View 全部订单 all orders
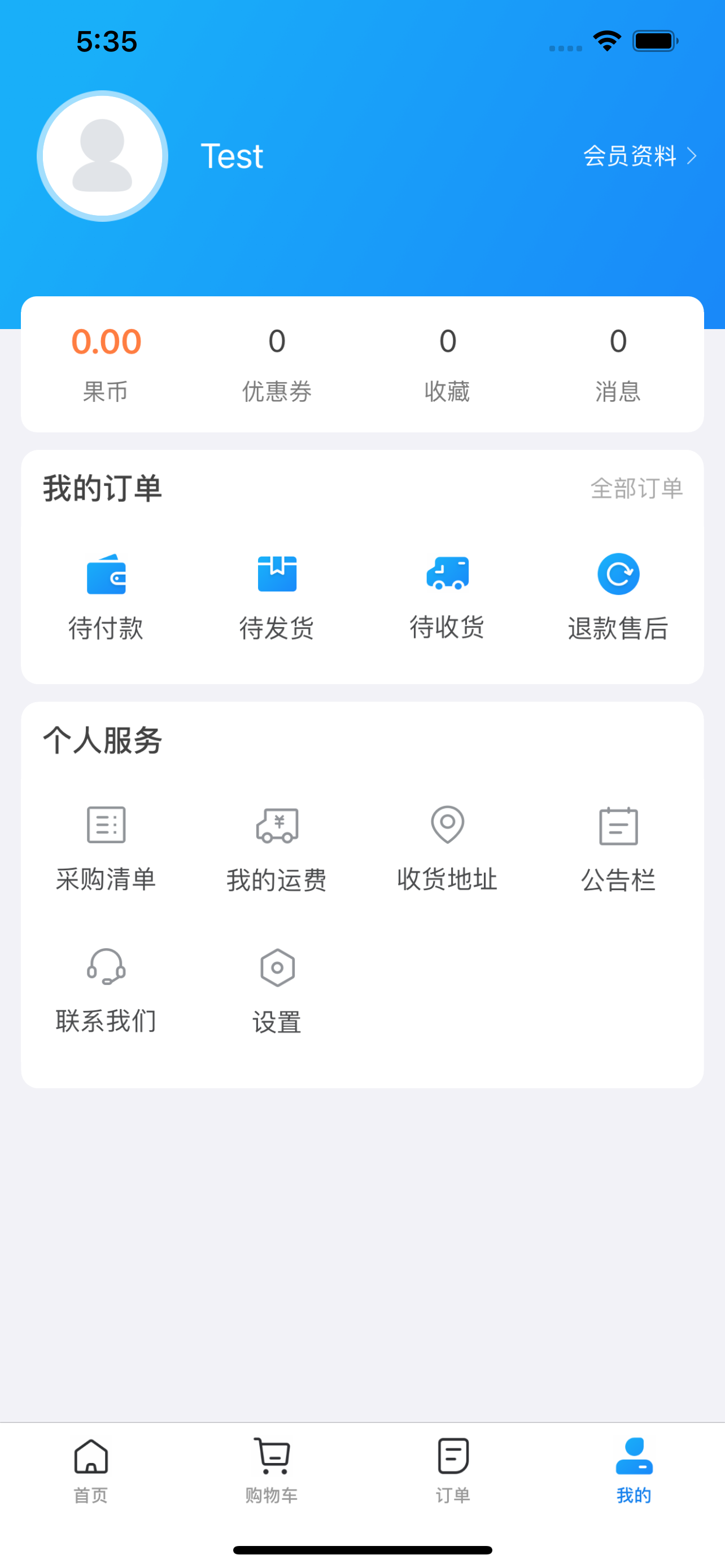Viewport: 725px width, 1568px height. click(637, 488)
